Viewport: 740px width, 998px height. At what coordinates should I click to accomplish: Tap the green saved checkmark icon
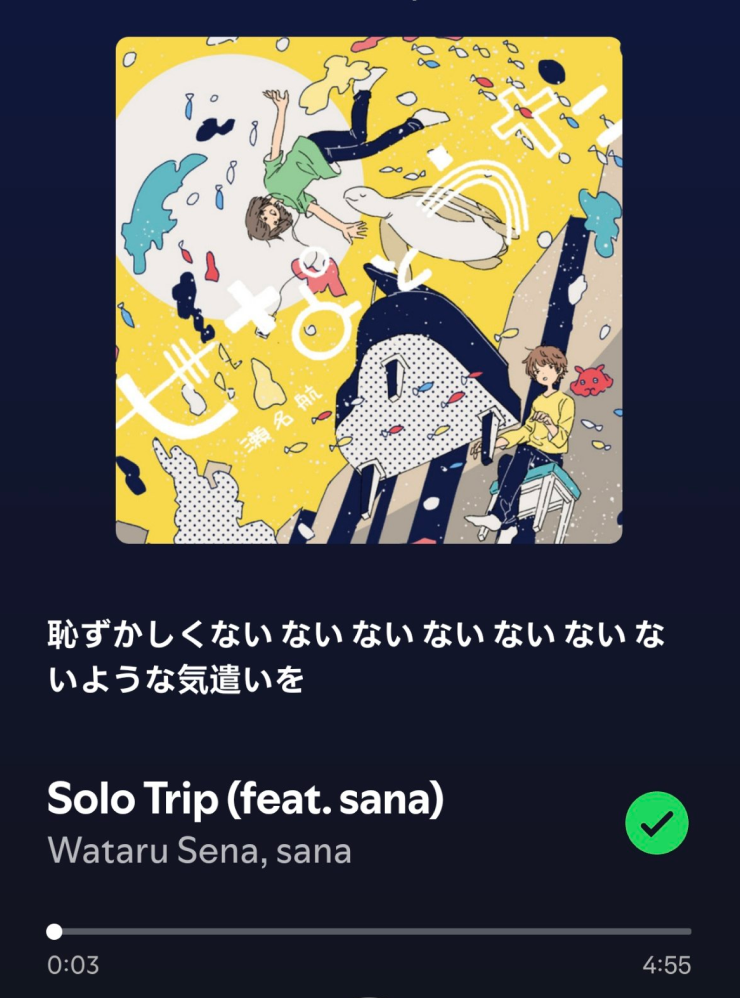(x=657, y=822)
